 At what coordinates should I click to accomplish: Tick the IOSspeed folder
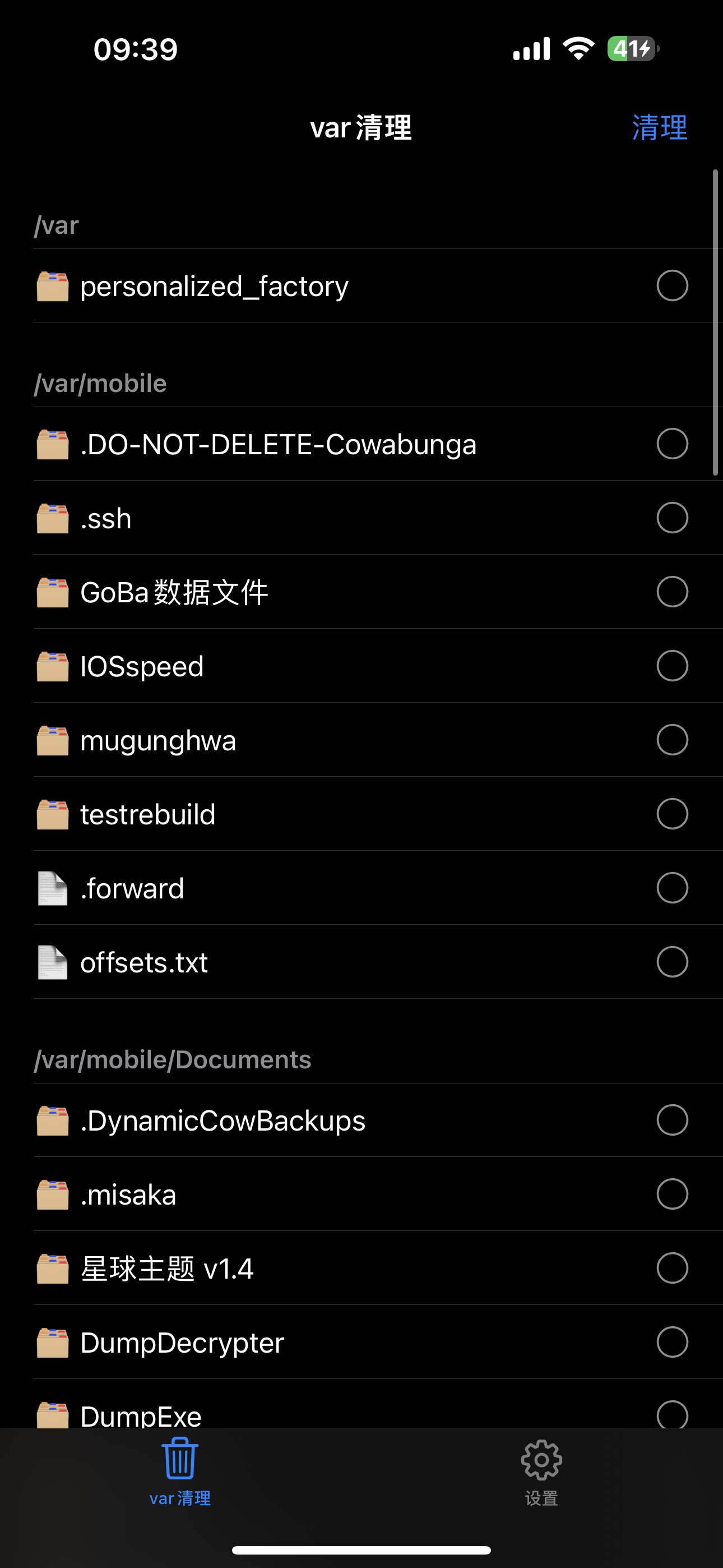(672, 666)
